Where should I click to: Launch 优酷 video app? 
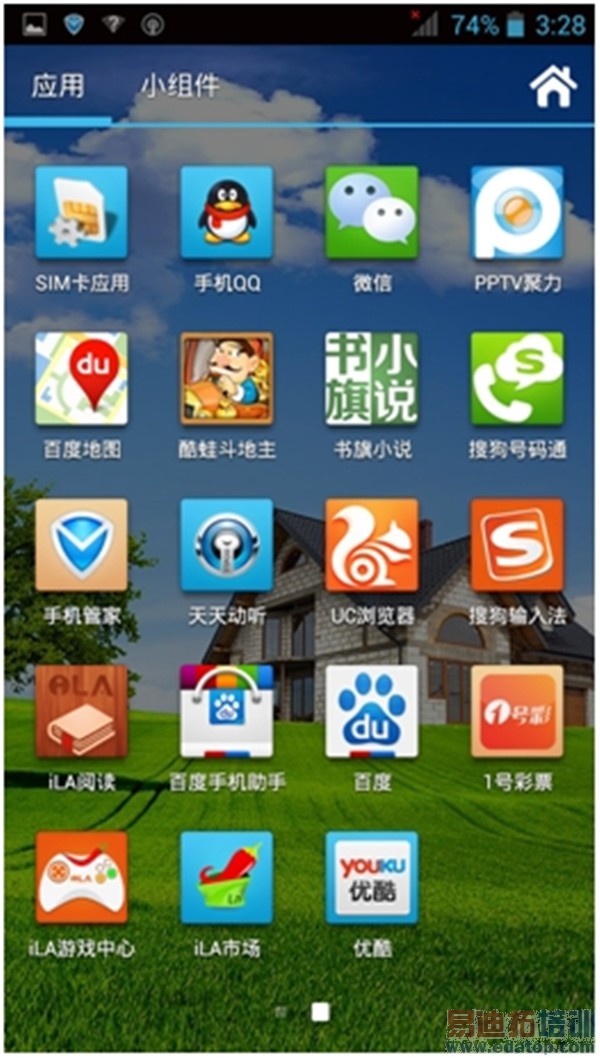(372, 877)
